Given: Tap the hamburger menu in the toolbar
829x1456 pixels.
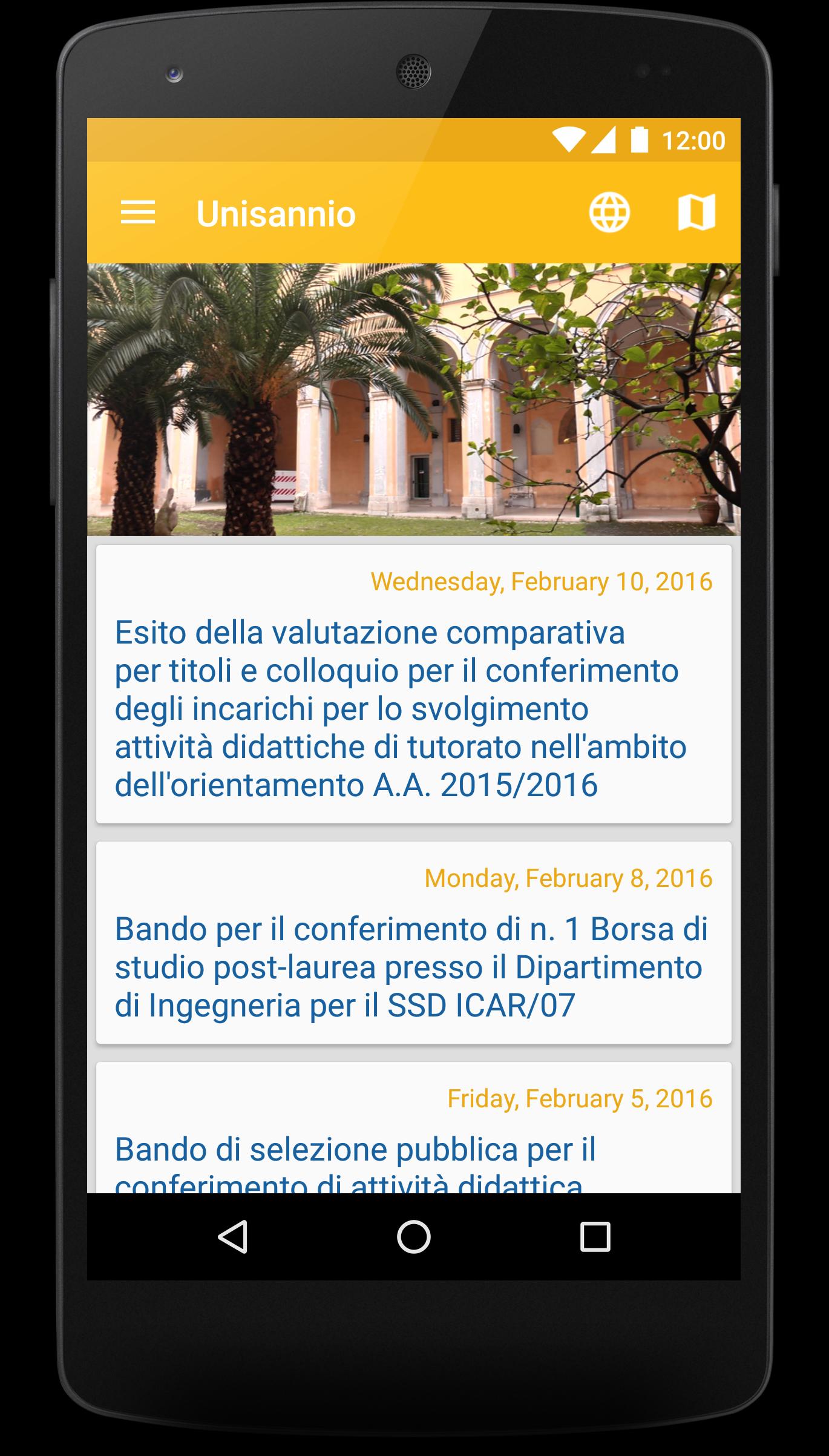Looking at the screenshot, I should (x=139, y=213).
